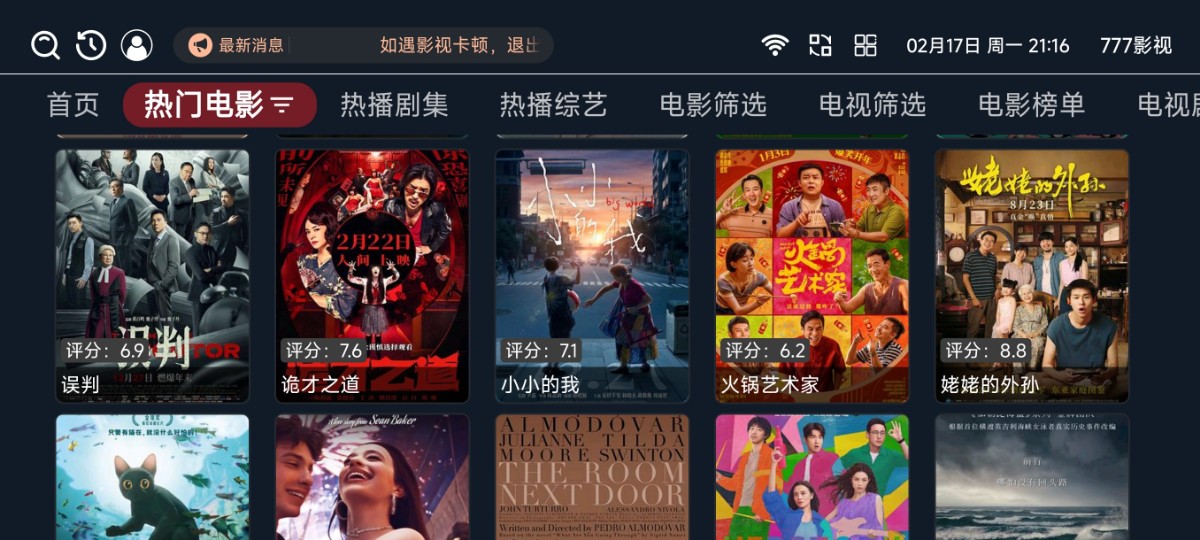Go to the 电影筛选 tab
The image size is (1200, 540).
pos(713,104)
